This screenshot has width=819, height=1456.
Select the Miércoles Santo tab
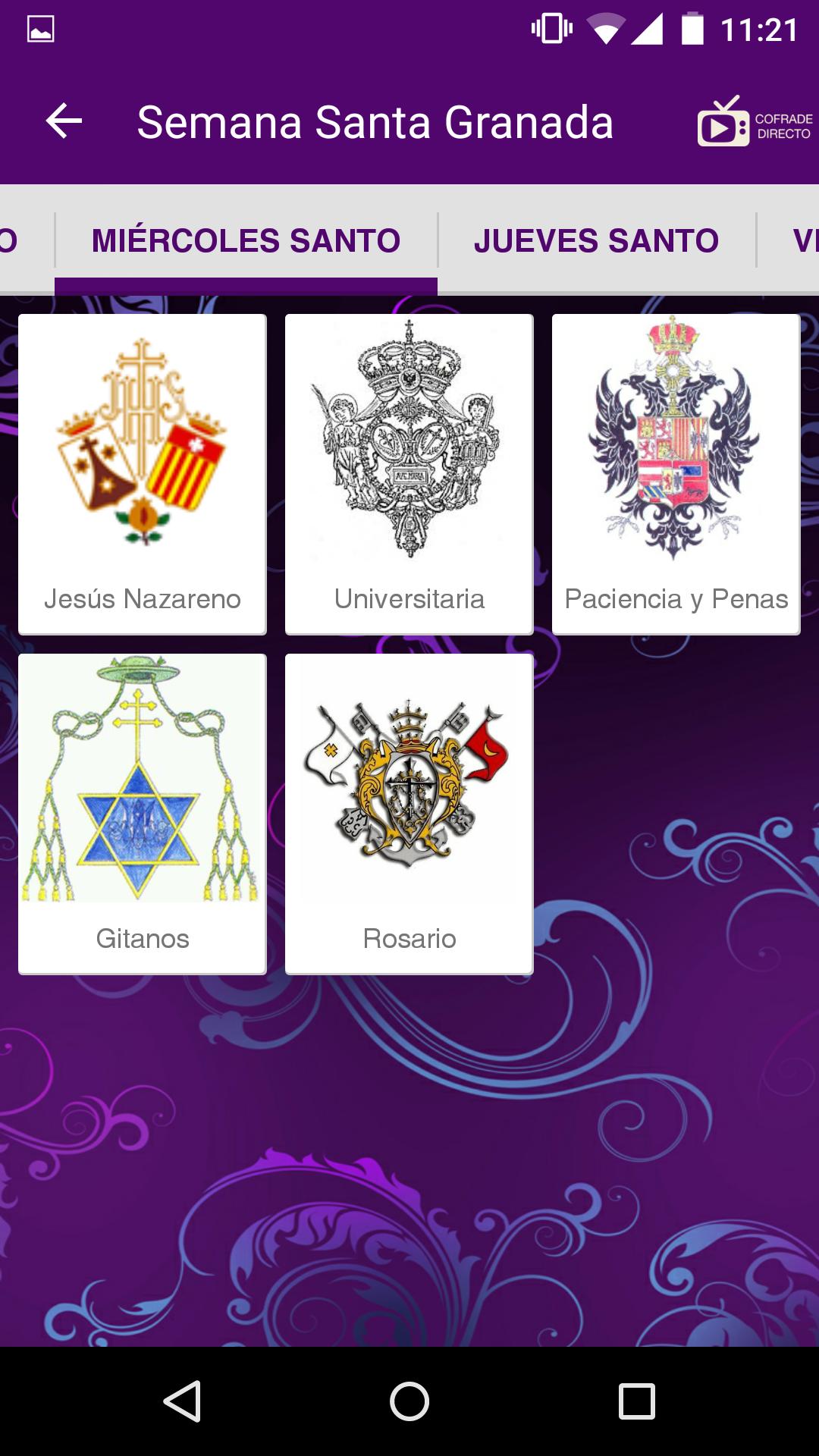pos(246,241)
